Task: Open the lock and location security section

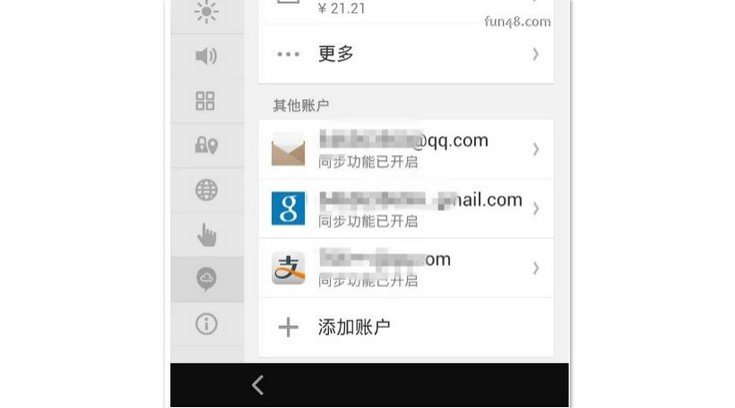Action: click(206, 146)
